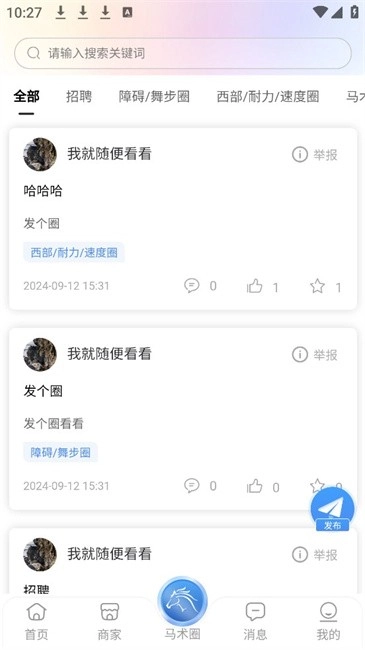Switch to the 招聘 tab

(x=79, y=97)
